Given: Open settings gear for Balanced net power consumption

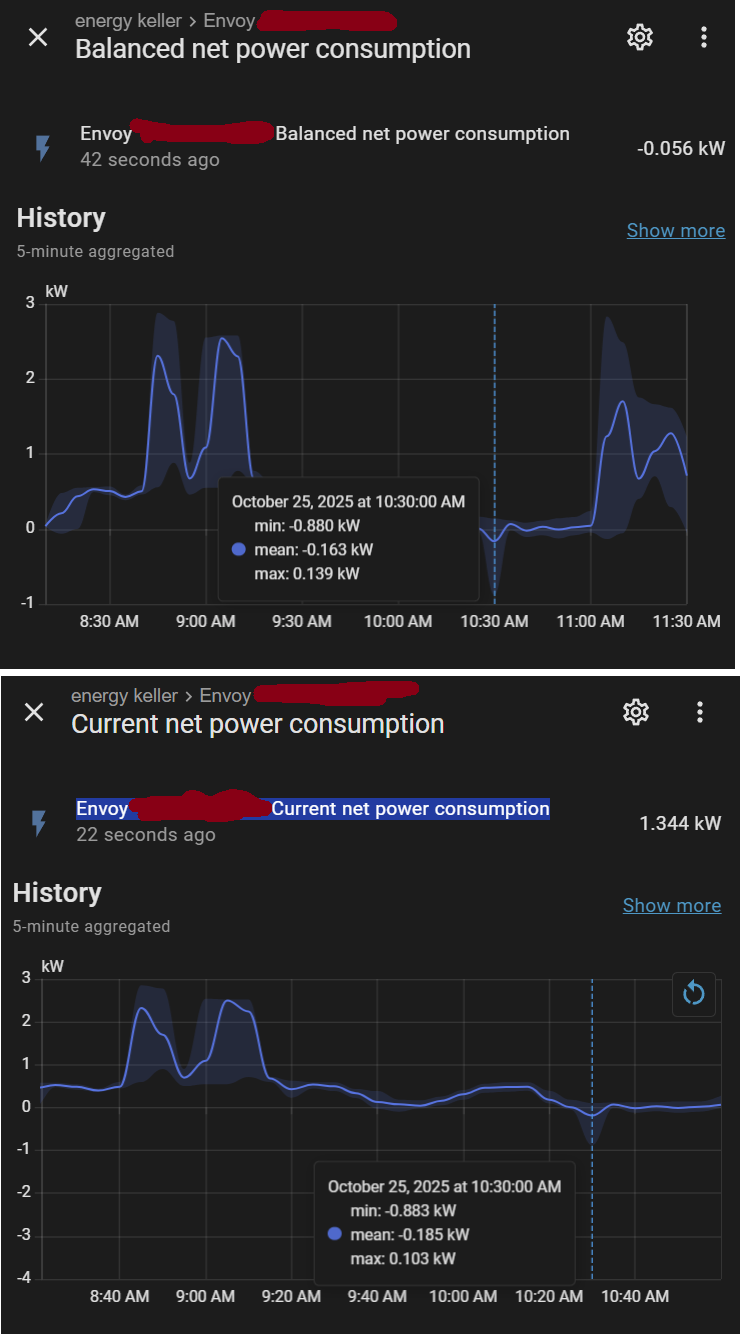Looking at the screenshot, I should [640, 38].
